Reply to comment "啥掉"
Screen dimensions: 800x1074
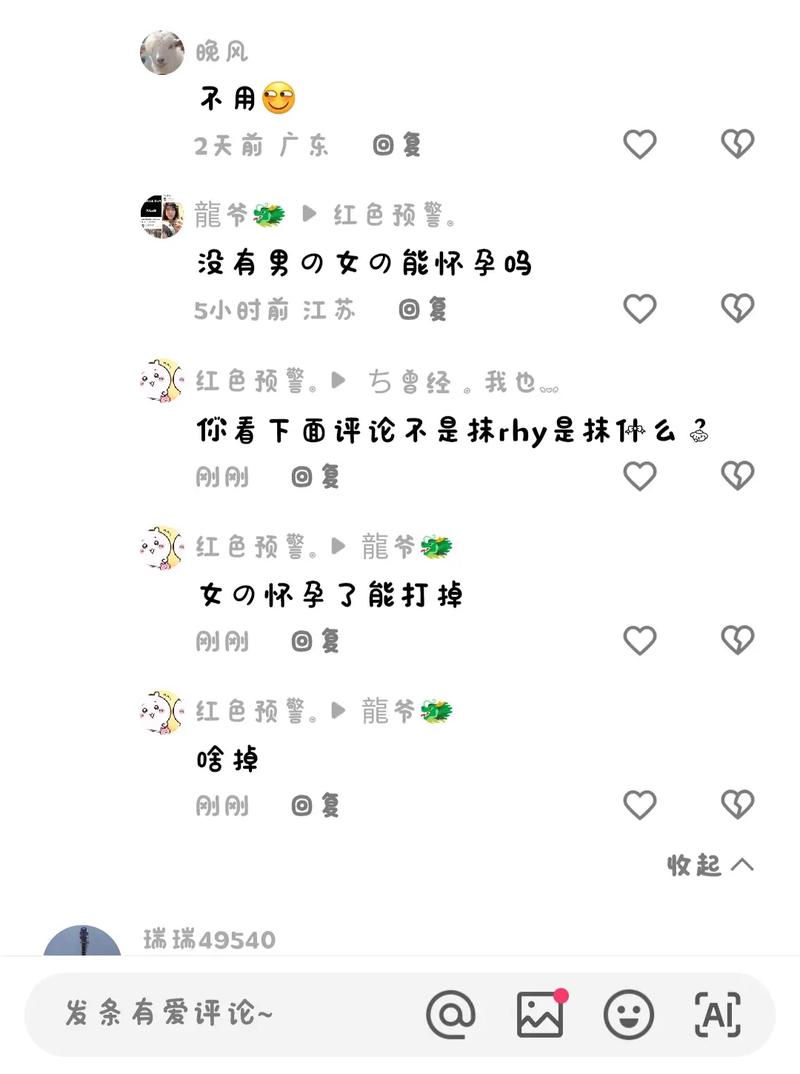tap(316, 805)
